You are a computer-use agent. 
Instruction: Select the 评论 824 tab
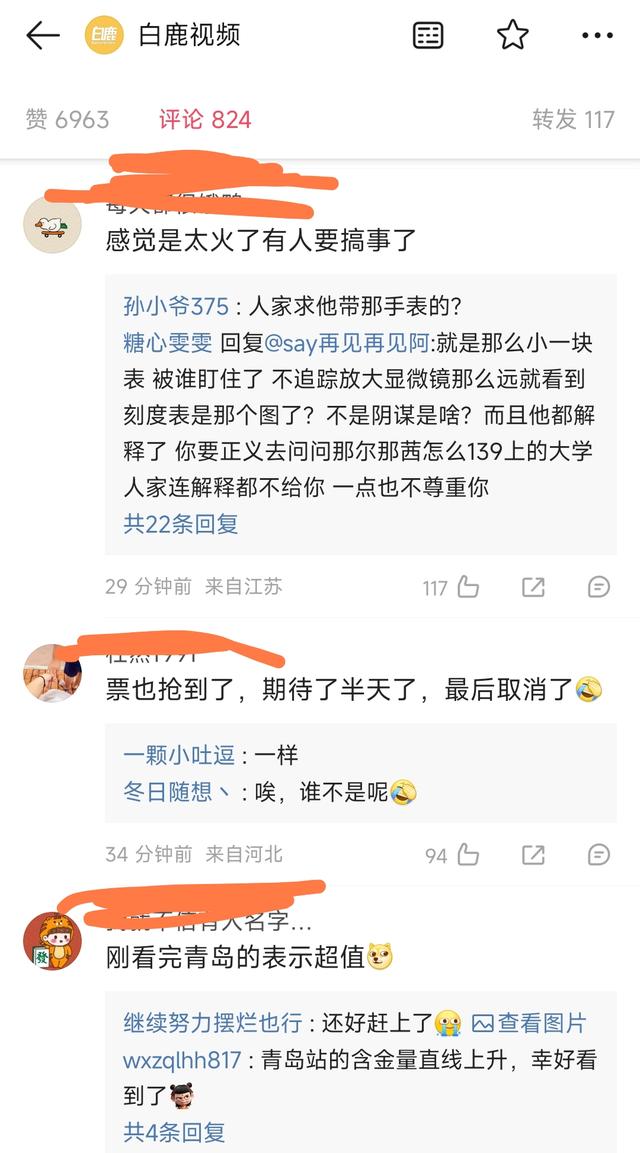pos(205,120)
